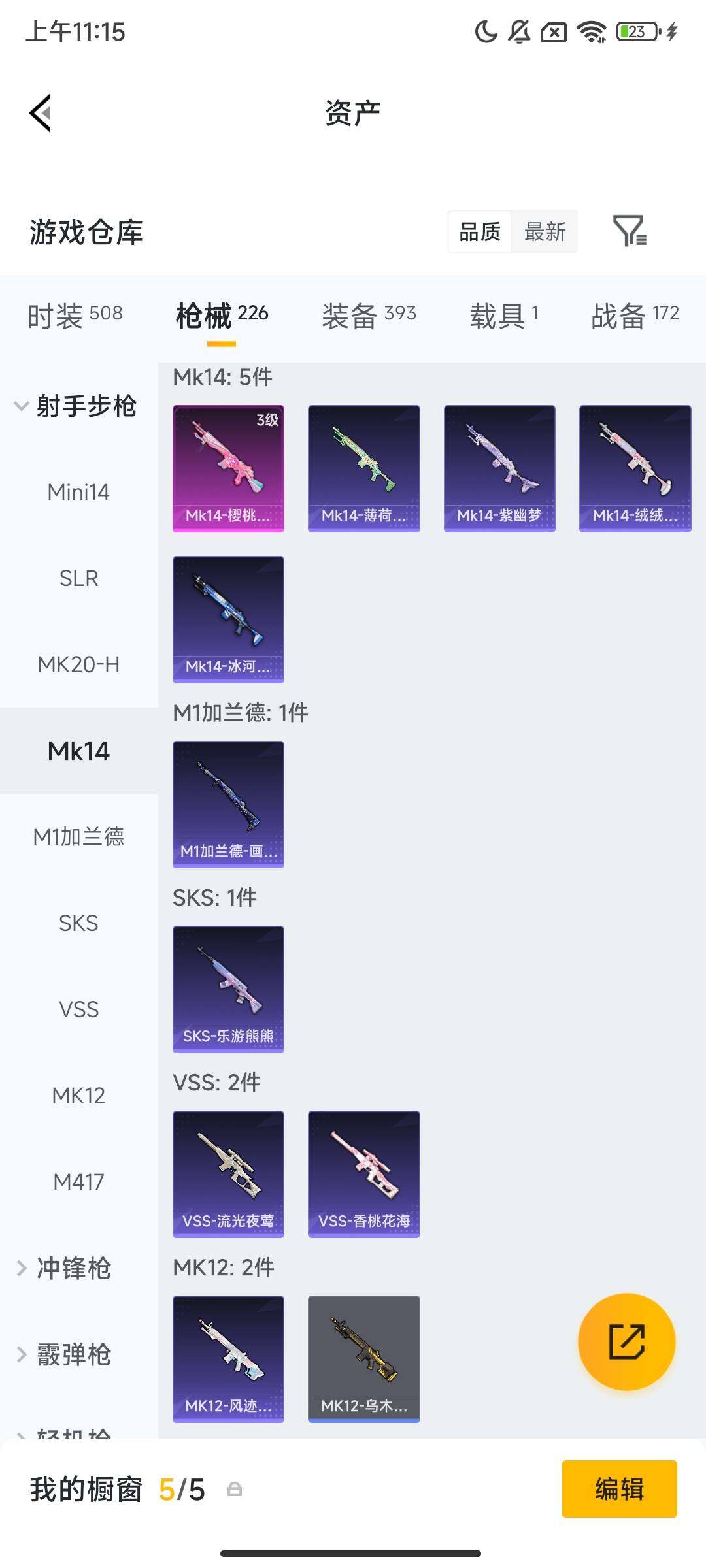This screenshot has height=1568, width=706.
Task: Open the Mk14-紫幽梦 skin
Action: (499, 468)
